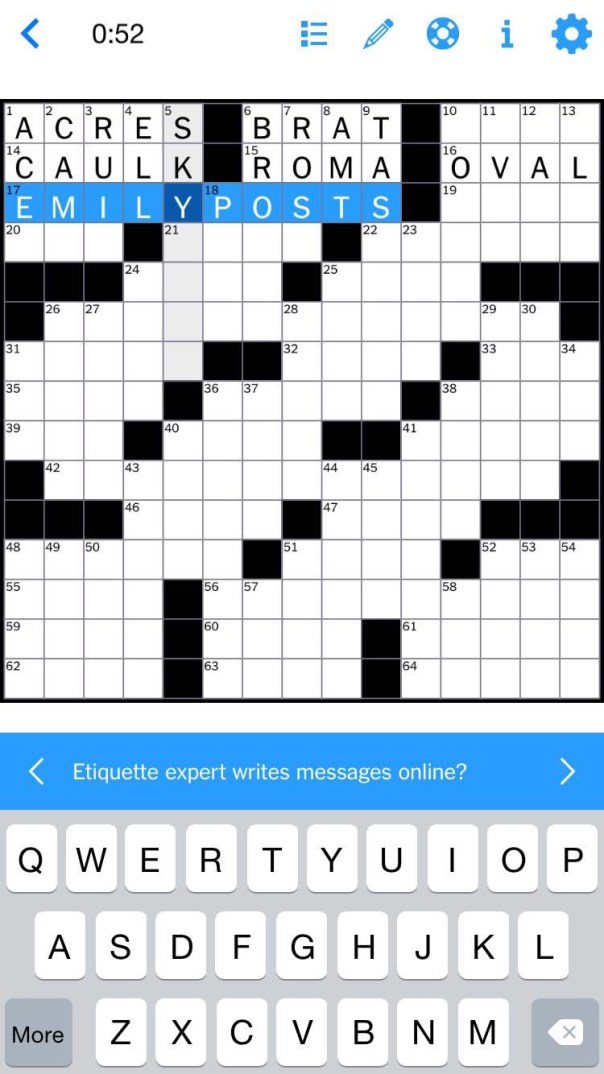Select the crossword cell numbered 36
This screenshot has width=604, height=1074.
tap(223, 400)
